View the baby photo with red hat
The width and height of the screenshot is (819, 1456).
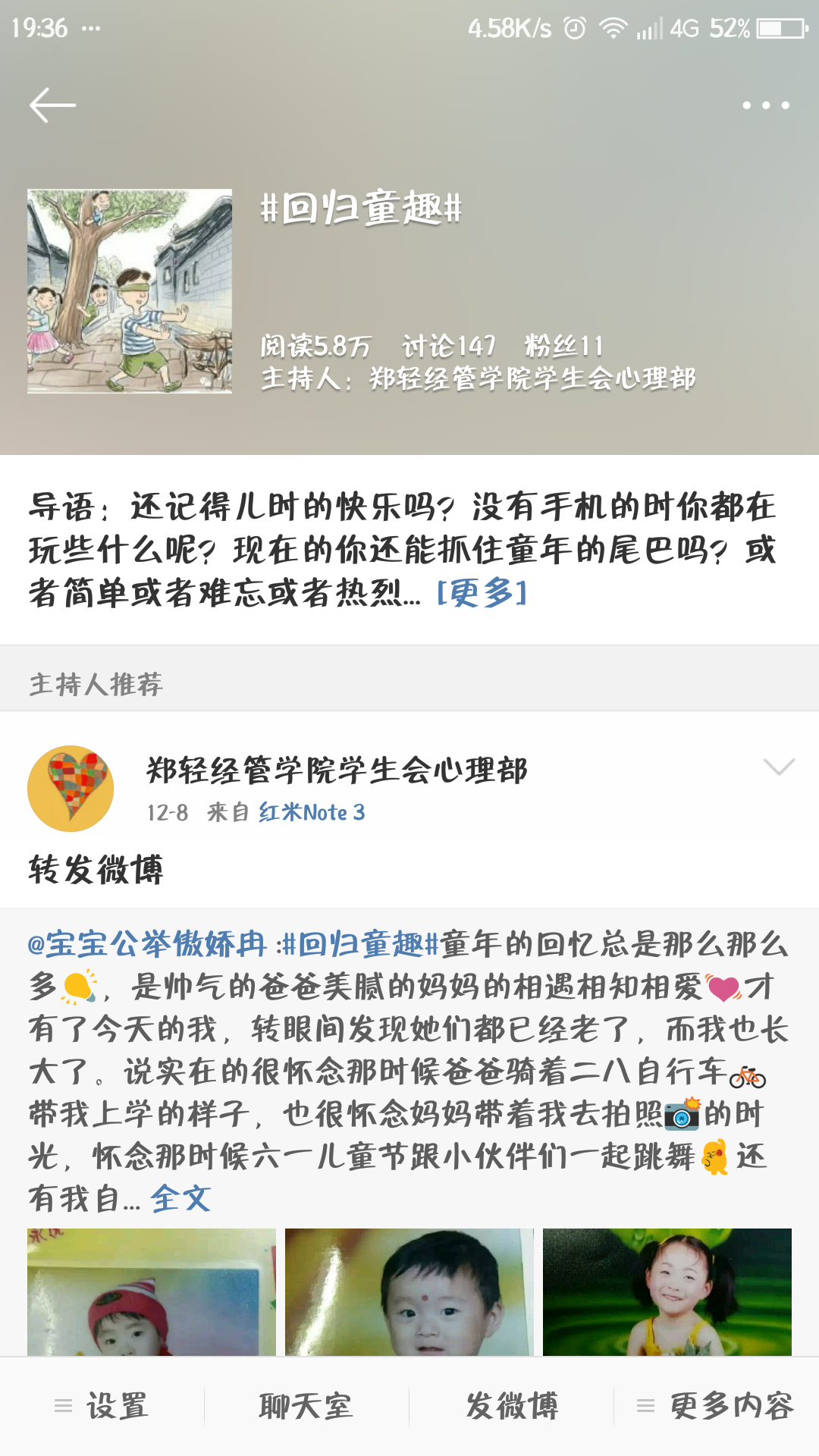pos(152,1292)
